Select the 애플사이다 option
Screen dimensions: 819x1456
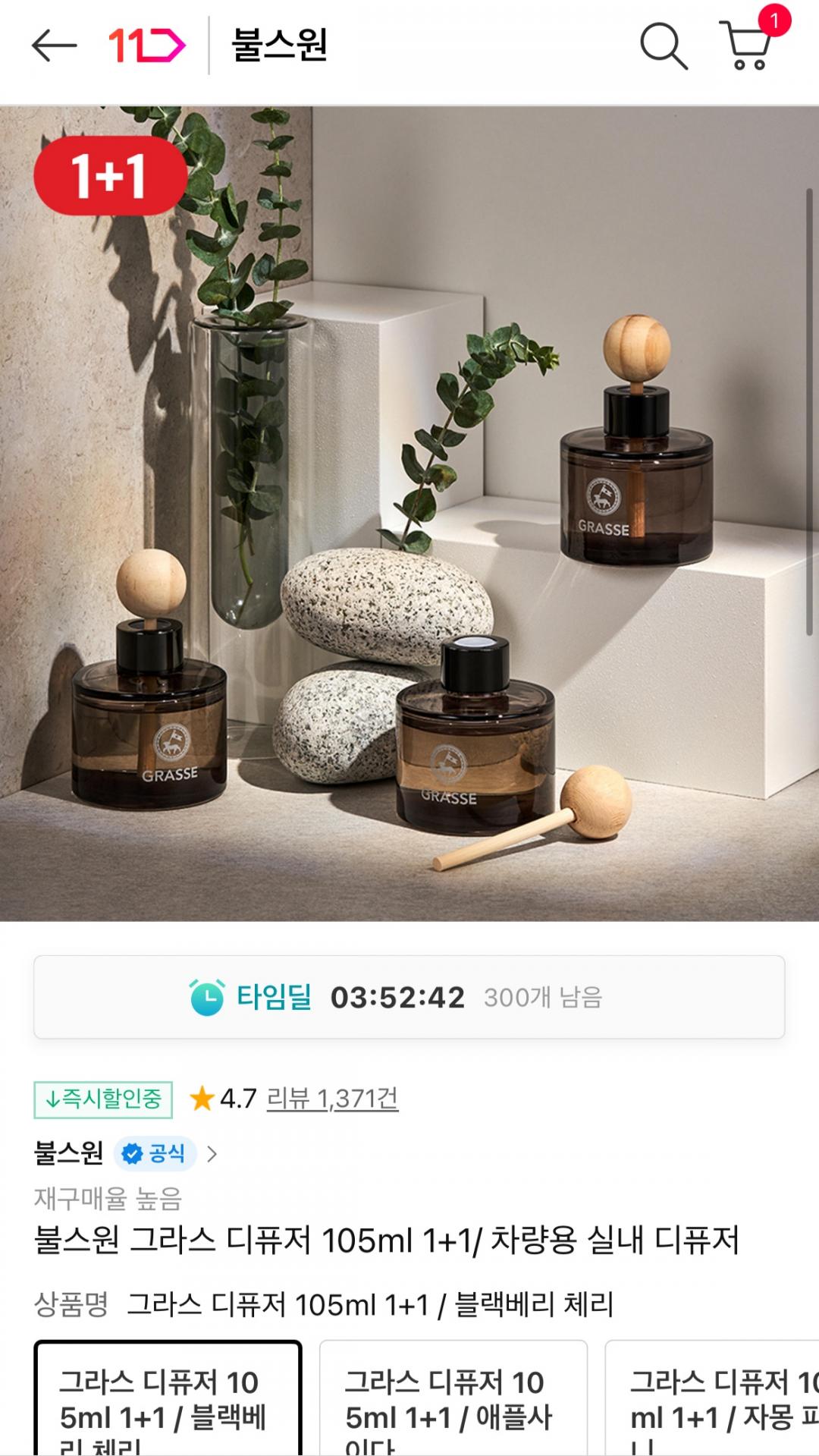[453, 1400]
